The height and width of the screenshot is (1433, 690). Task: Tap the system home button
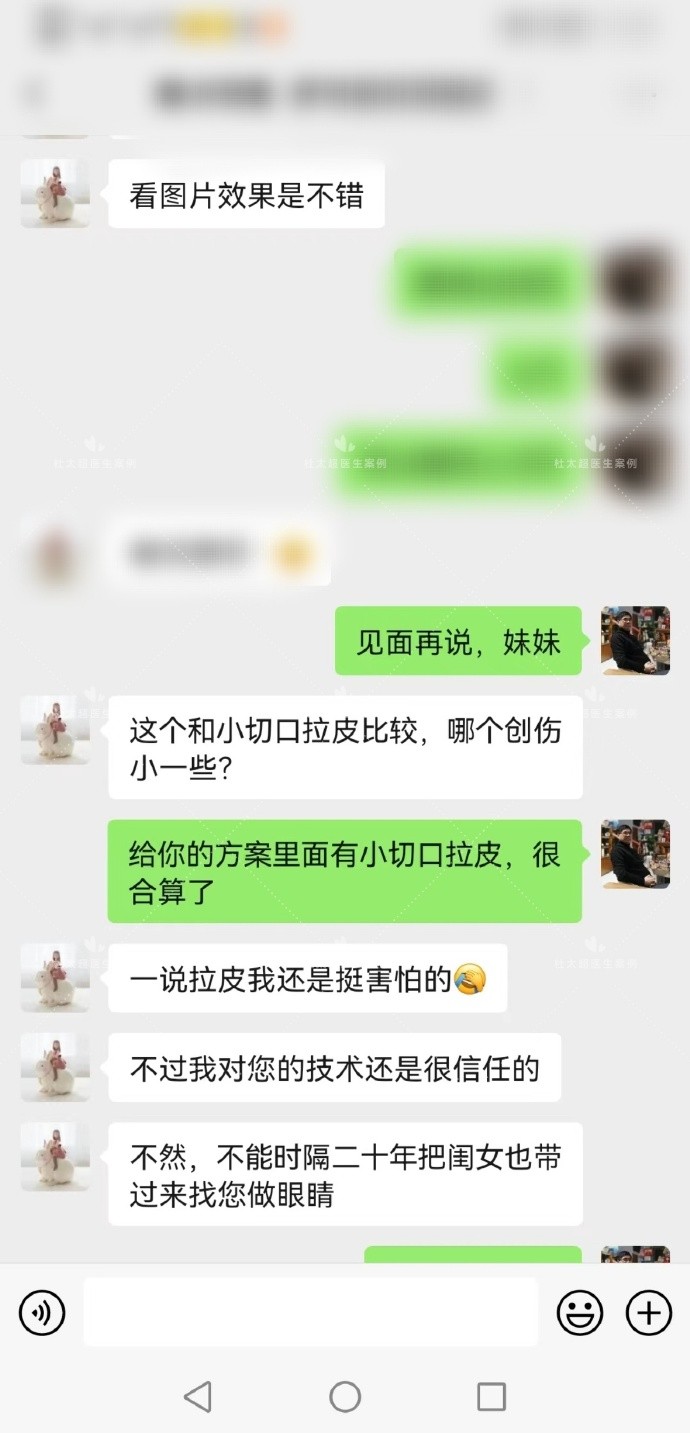click(345, 1396)
